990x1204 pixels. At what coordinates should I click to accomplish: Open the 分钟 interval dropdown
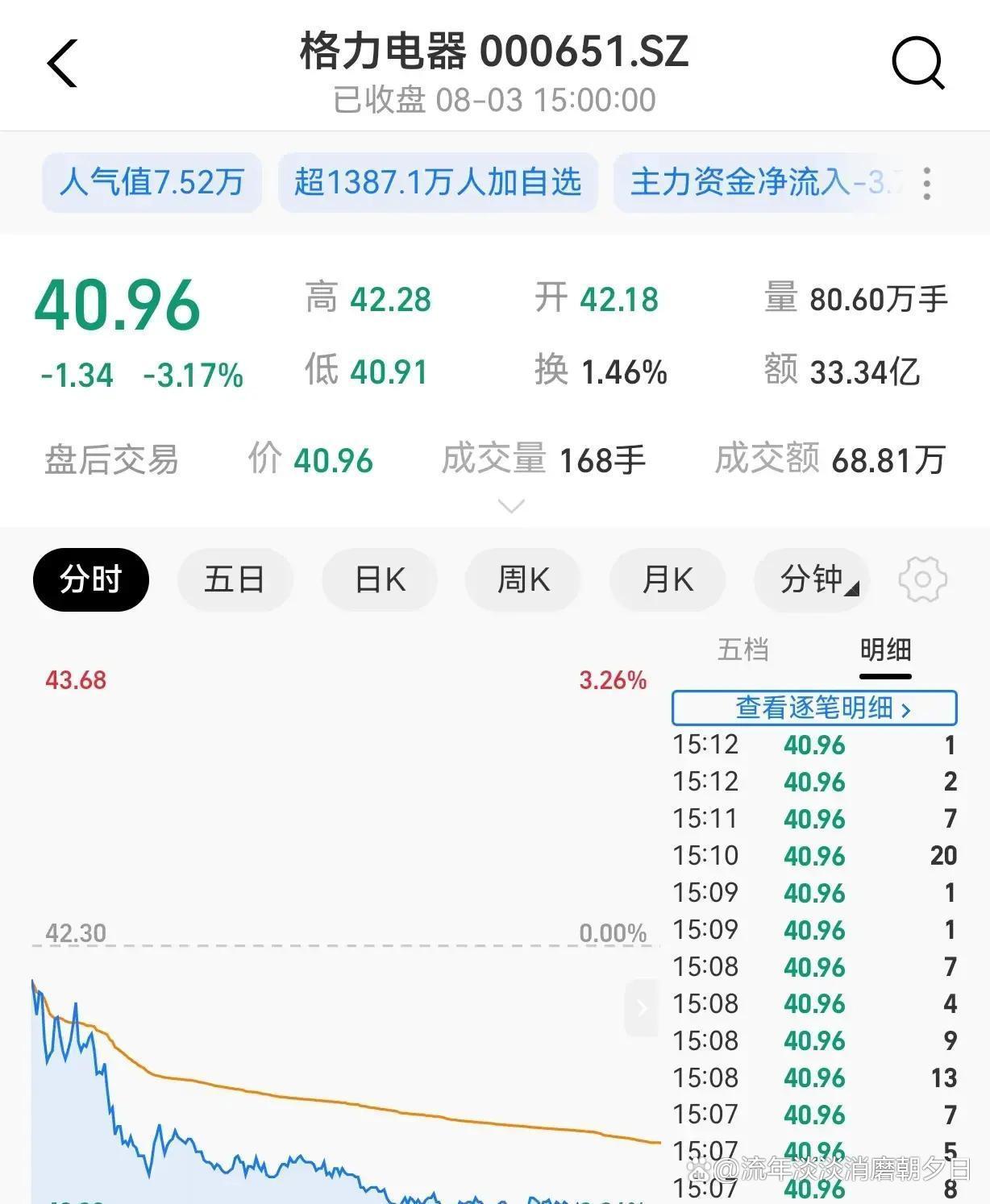812,579
